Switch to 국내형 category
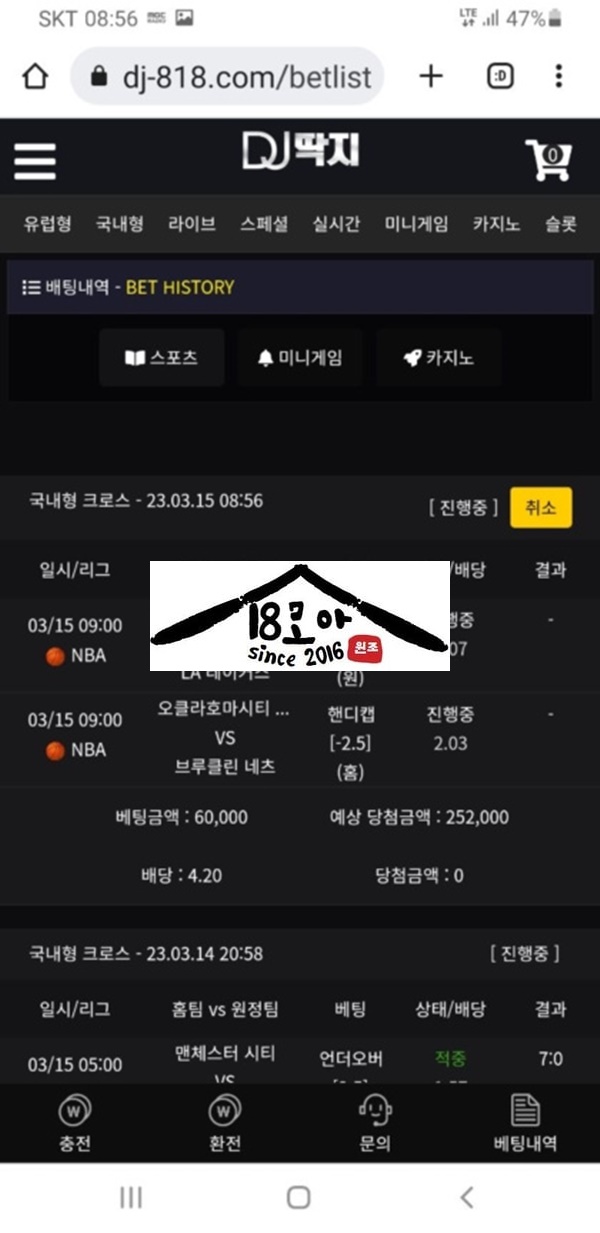 coord(119,224)
